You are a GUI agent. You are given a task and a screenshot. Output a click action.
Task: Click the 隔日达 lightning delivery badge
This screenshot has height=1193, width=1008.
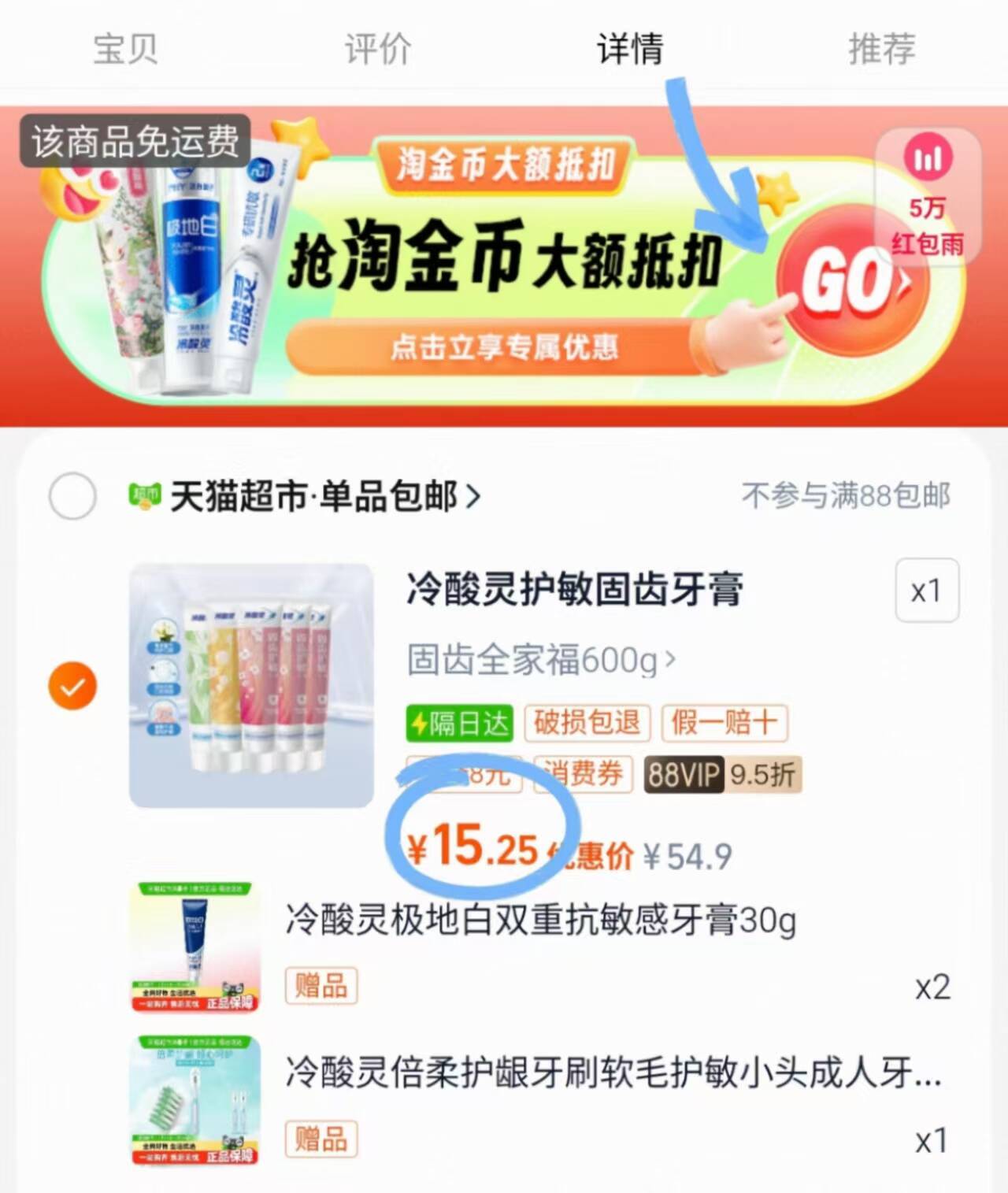[459, 724]
